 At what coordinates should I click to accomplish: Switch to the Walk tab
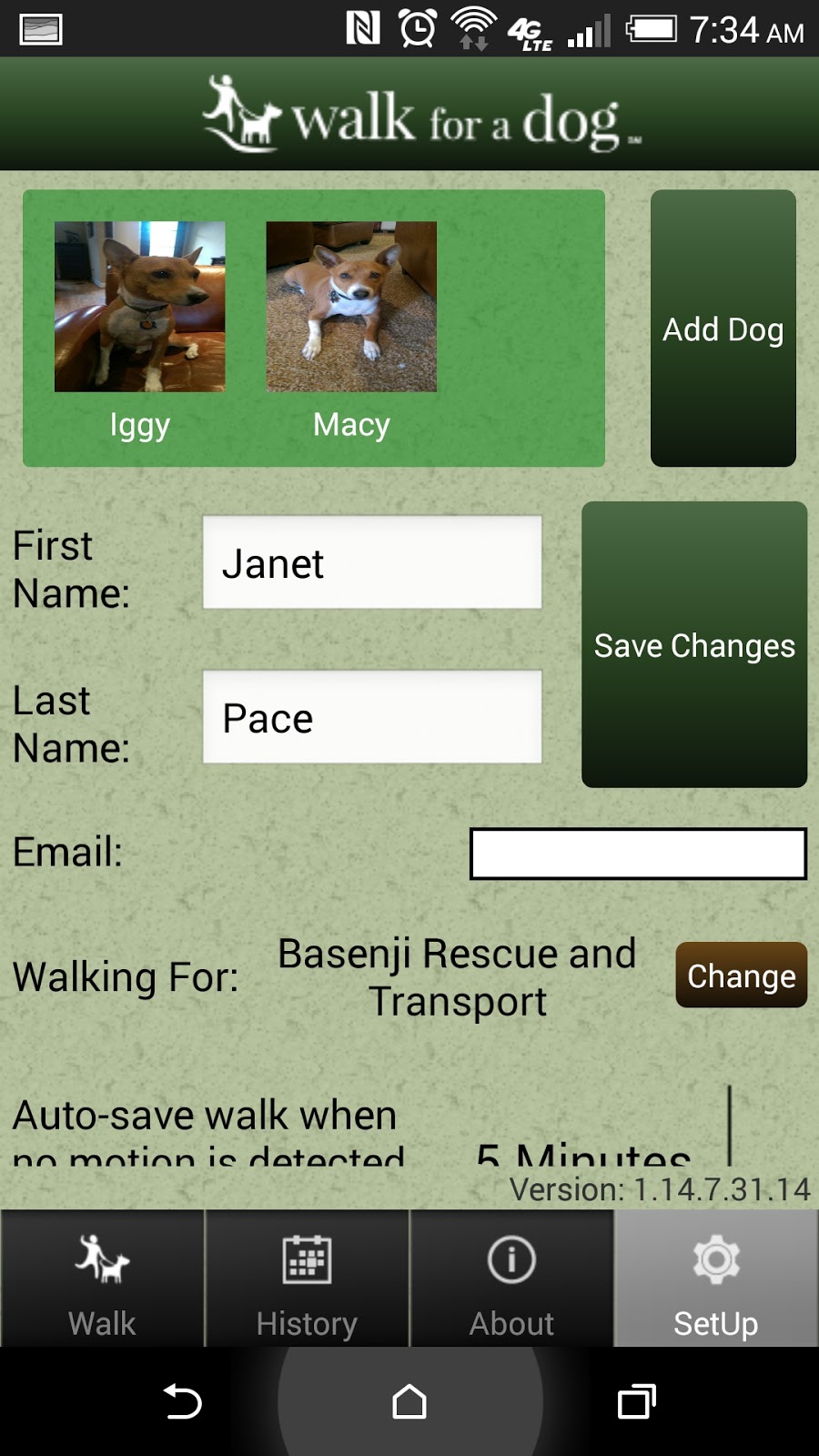102,1279
